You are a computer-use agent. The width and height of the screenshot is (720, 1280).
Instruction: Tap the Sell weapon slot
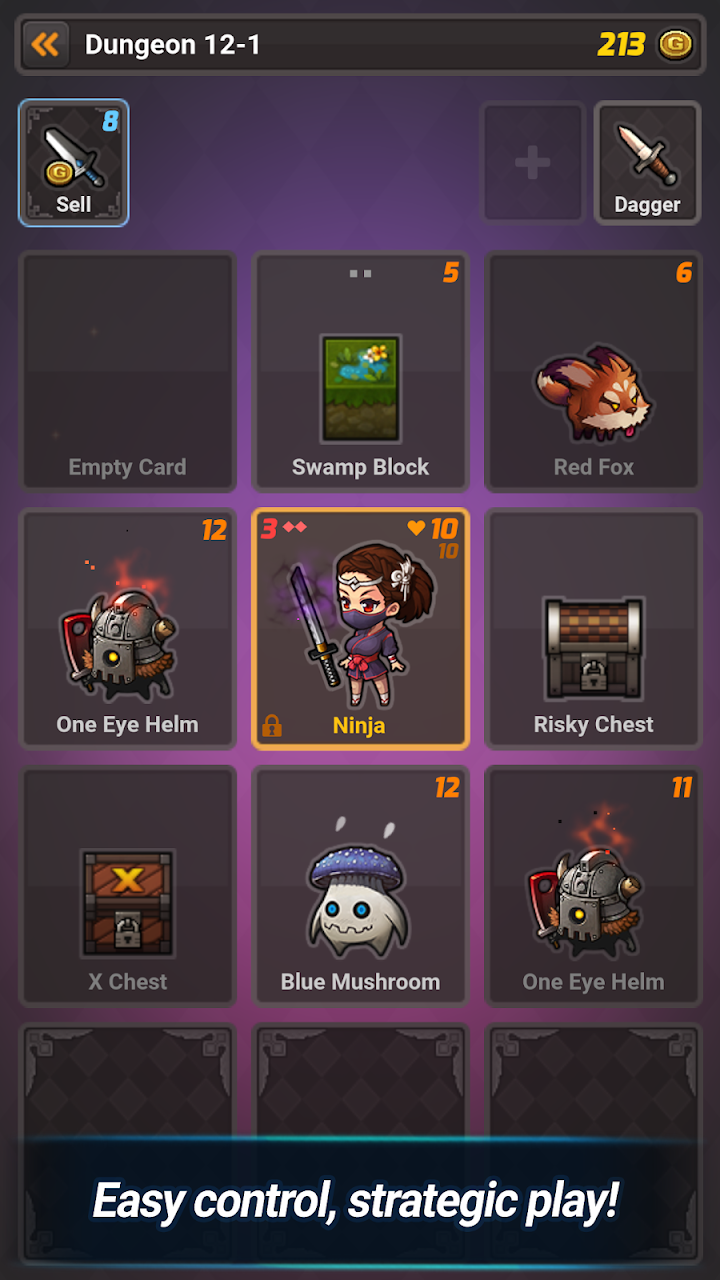pos(74,162)
